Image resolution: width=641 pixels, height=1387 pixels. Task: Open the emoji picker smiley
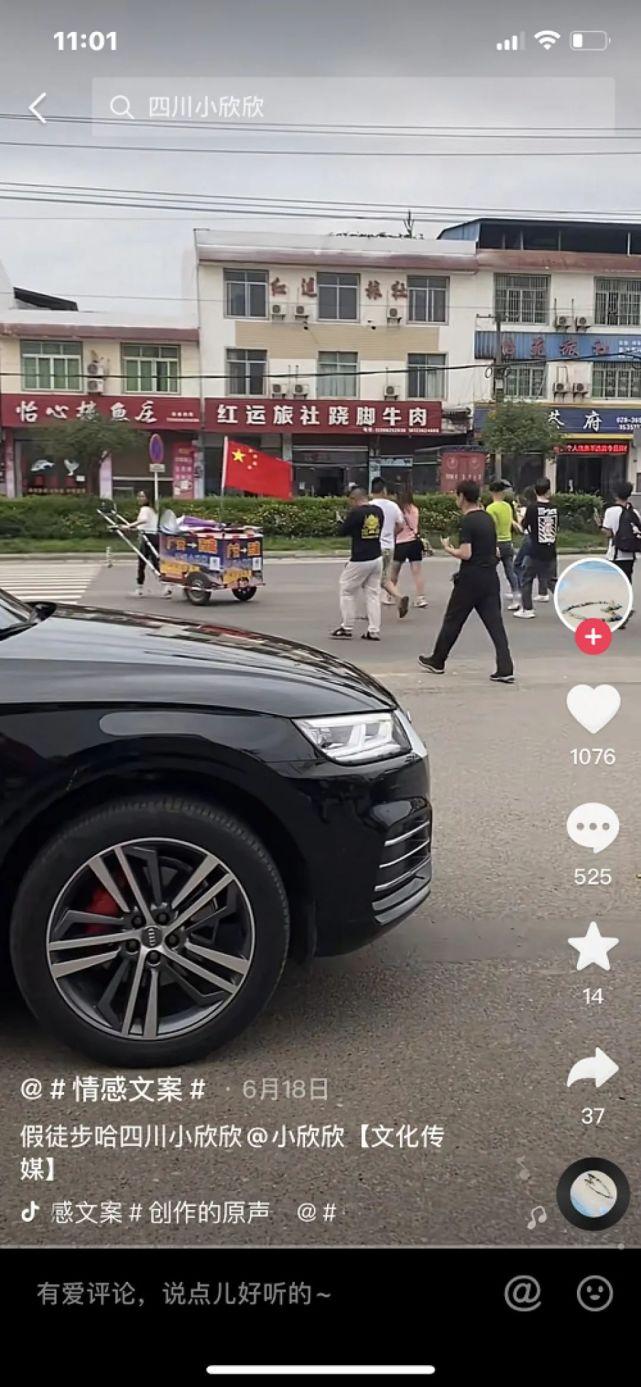click(x=595, y=1293)
